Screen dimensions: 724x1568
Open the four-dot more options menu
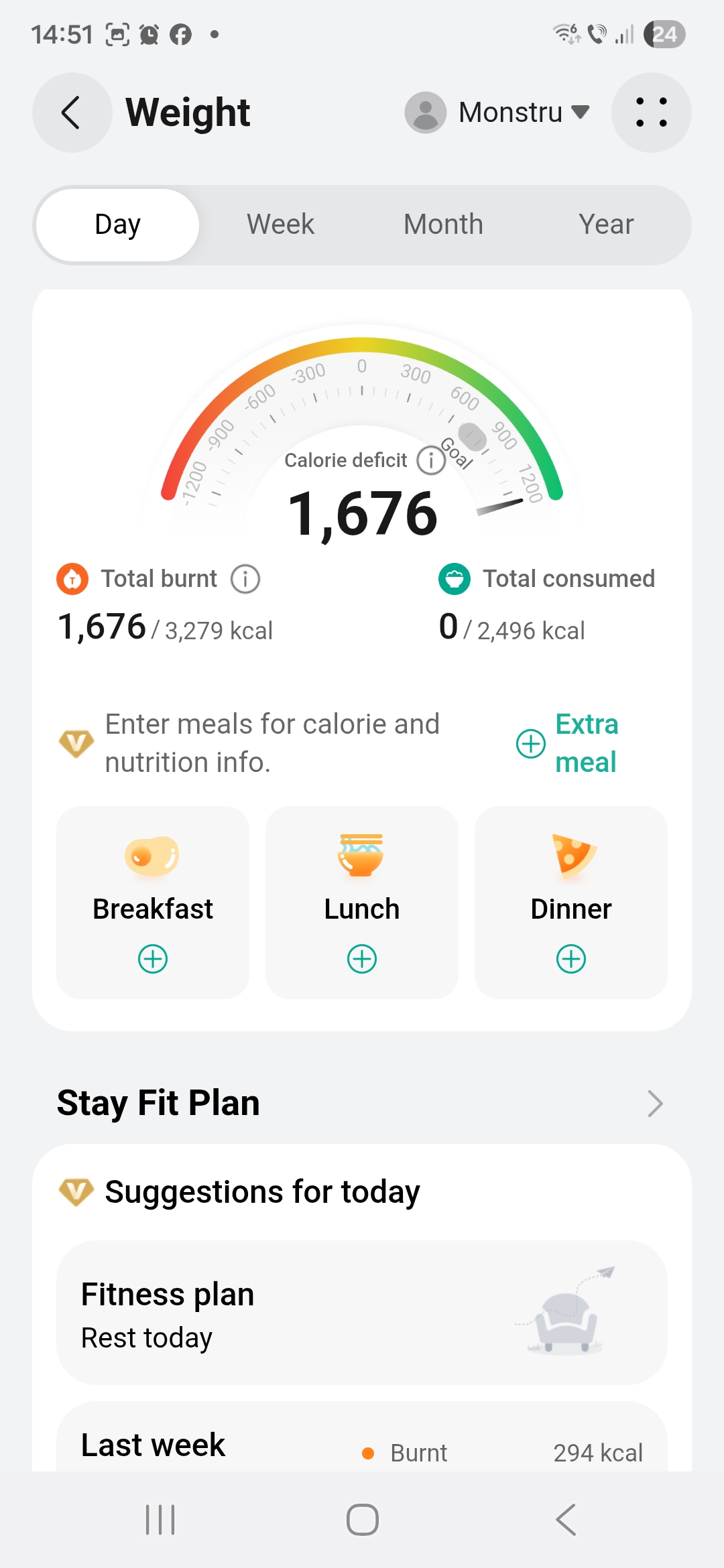click(x=651, y=113)
